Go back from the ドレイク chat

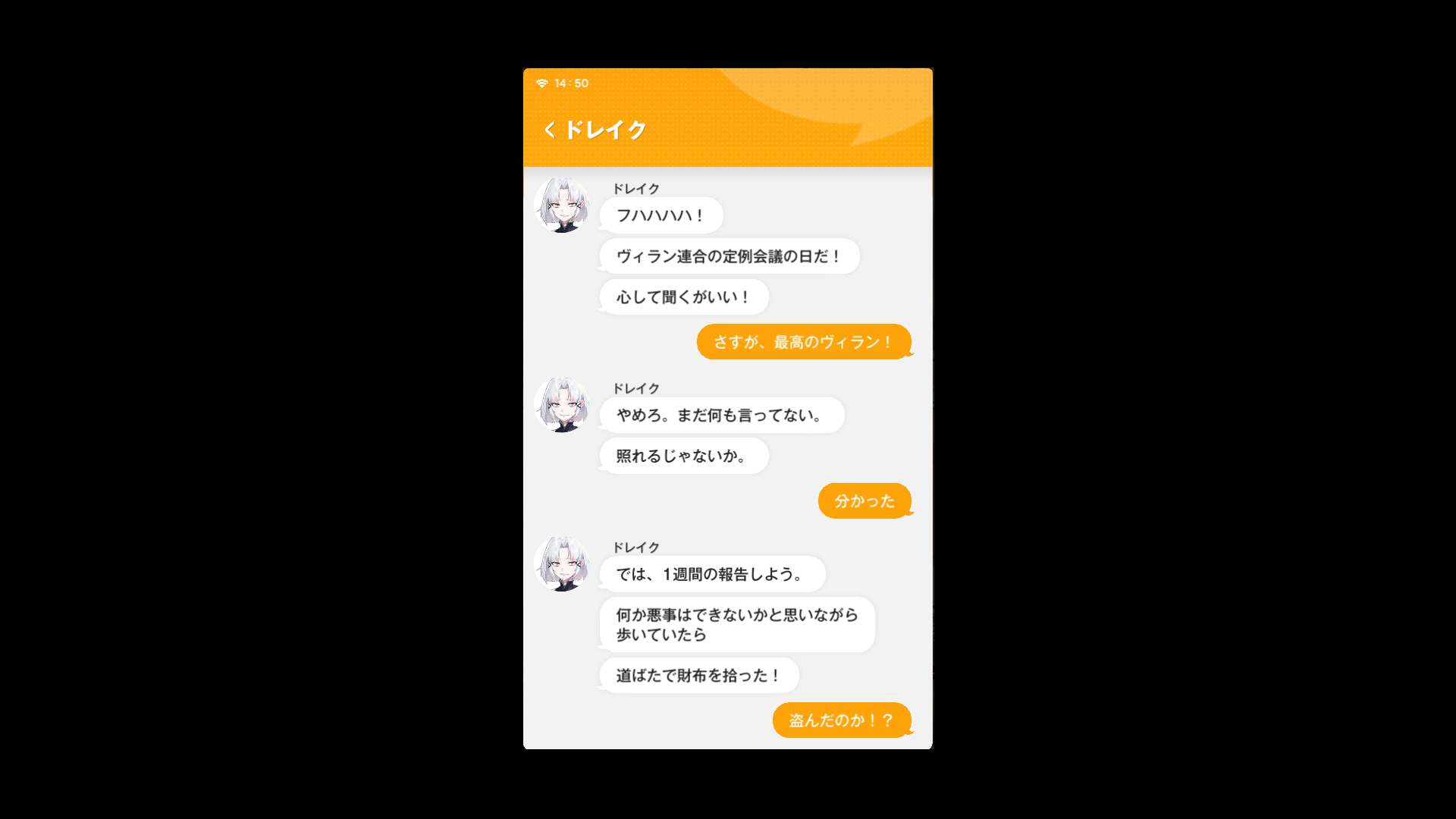[x=550, y=130]
